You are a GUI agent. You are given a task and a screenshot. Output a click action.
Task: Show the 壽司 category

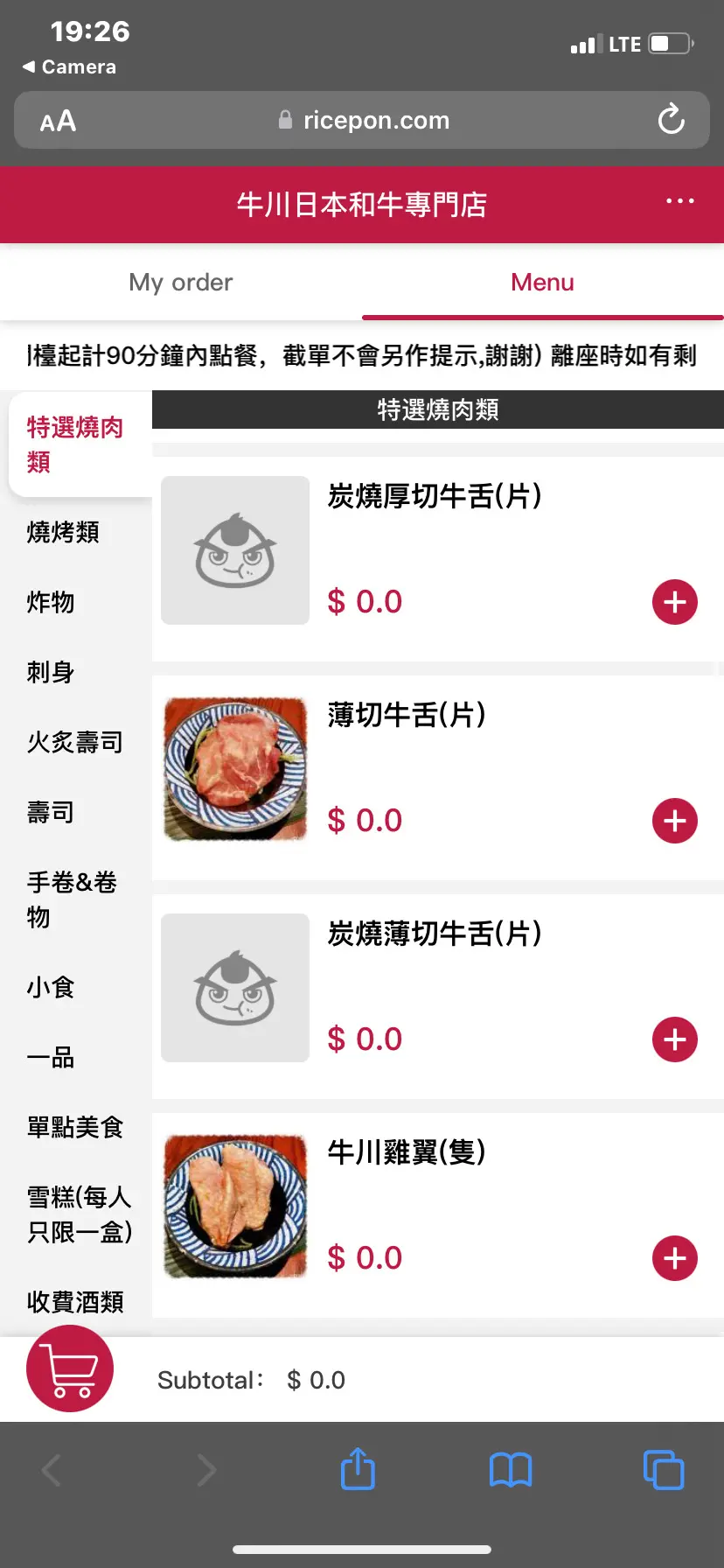(51, 812)
